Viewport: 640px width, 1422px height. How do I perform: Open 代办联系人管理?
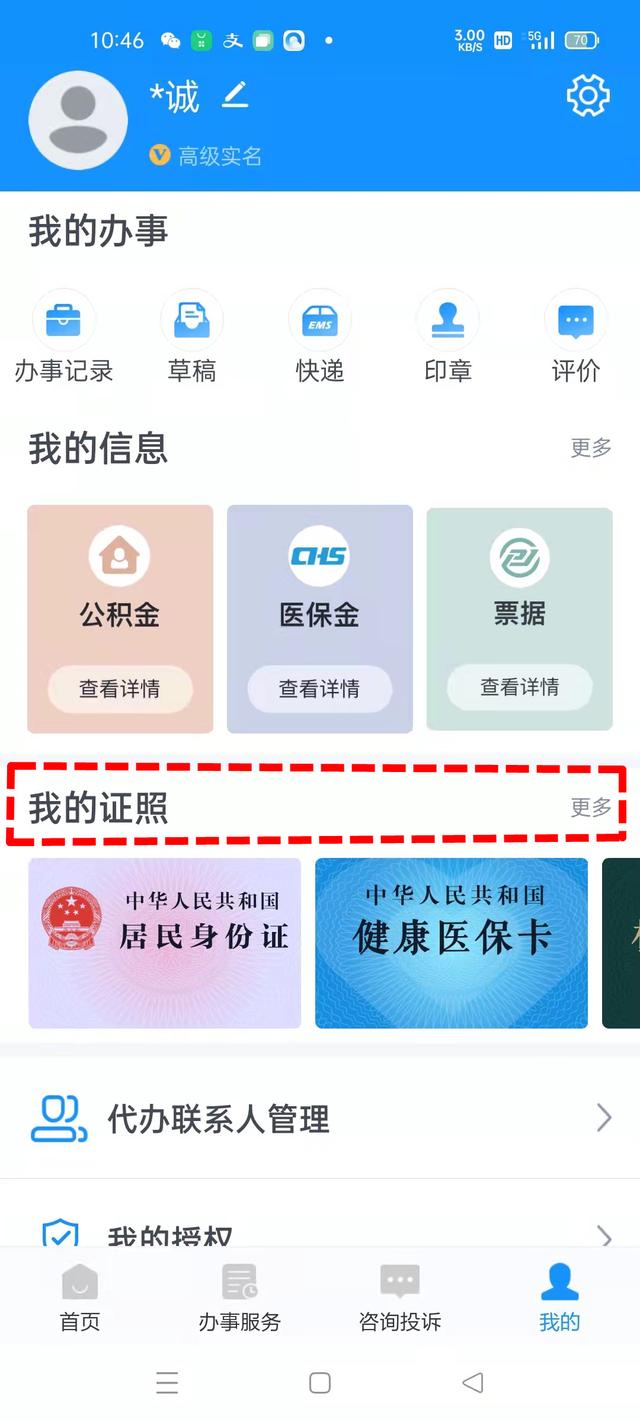click(320, 1119)
